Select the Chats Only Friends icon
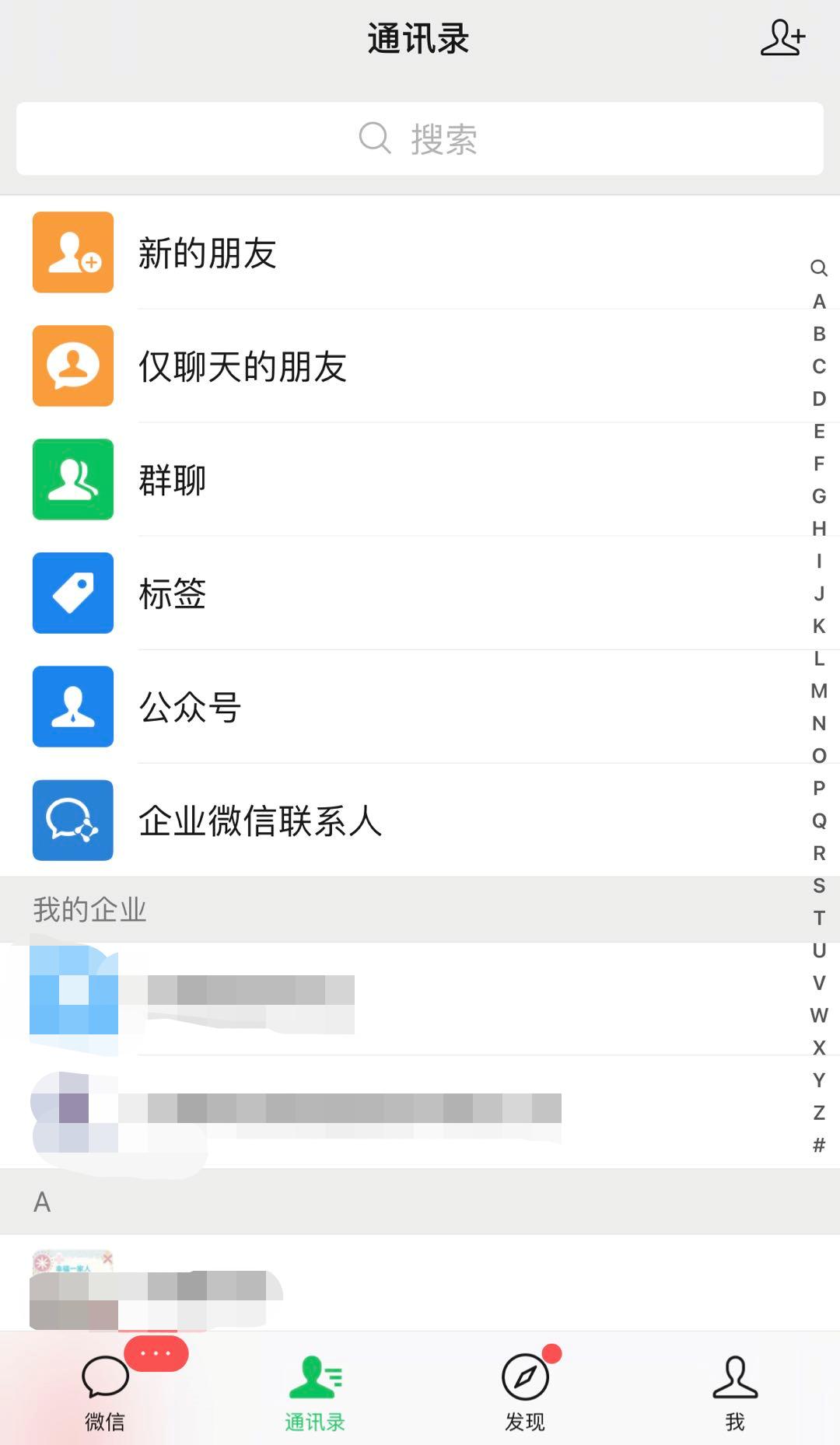The width and height of the screenshot is (840, 1445). click(x=72, y=366)
